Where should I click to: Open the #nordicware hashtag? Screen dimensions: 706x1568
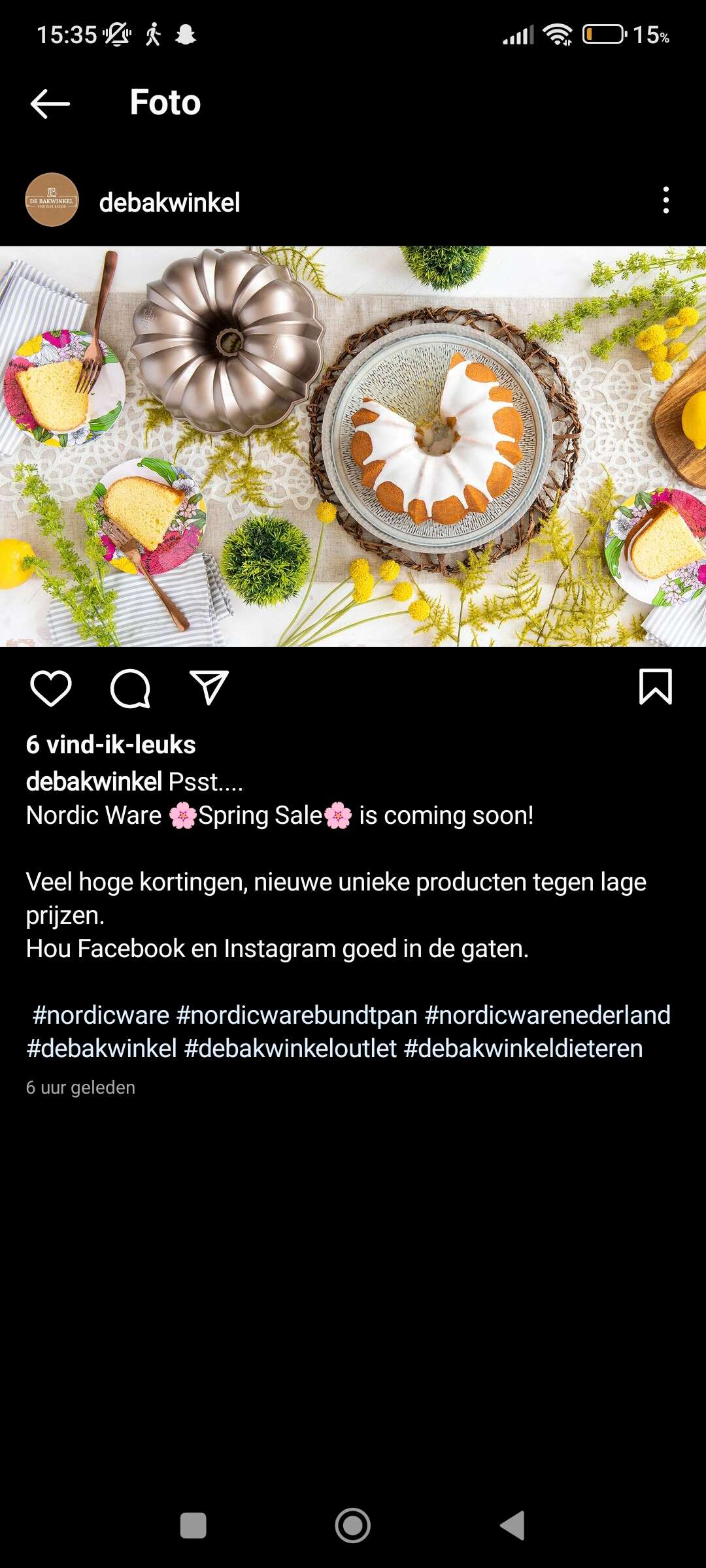[101, 1015]
